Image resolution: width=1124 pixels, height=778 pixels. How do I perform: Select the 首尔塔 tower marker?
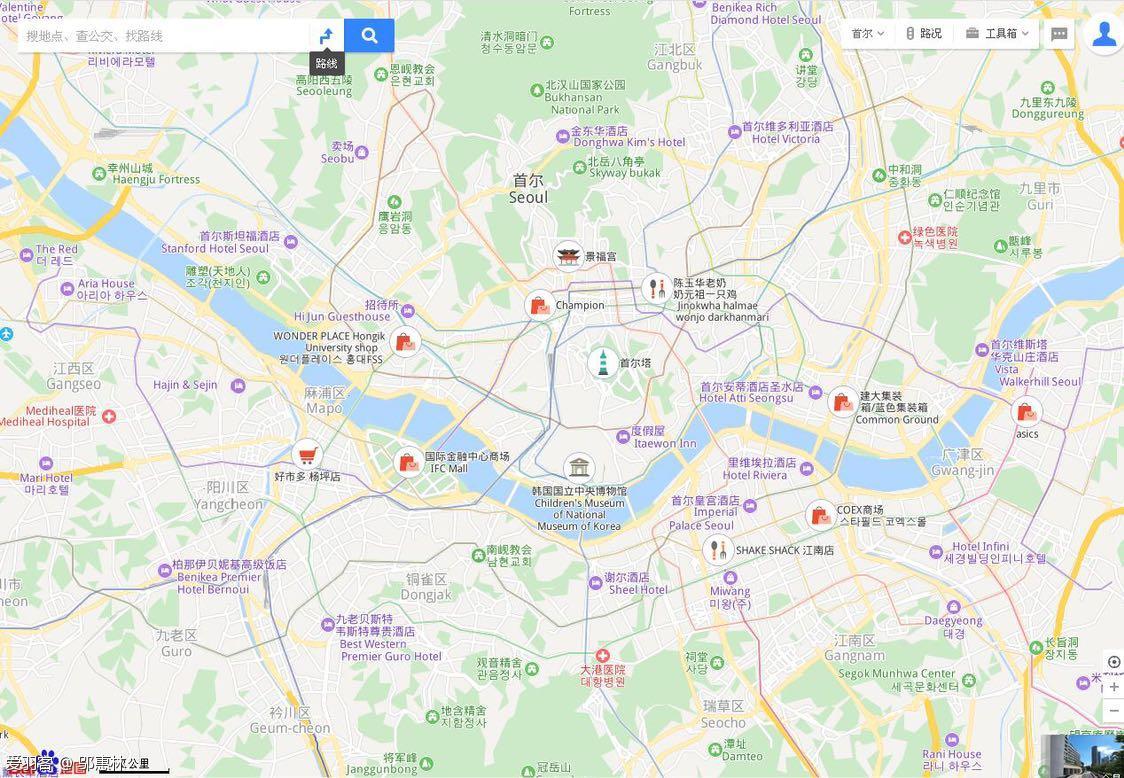(x=603, y=363)
